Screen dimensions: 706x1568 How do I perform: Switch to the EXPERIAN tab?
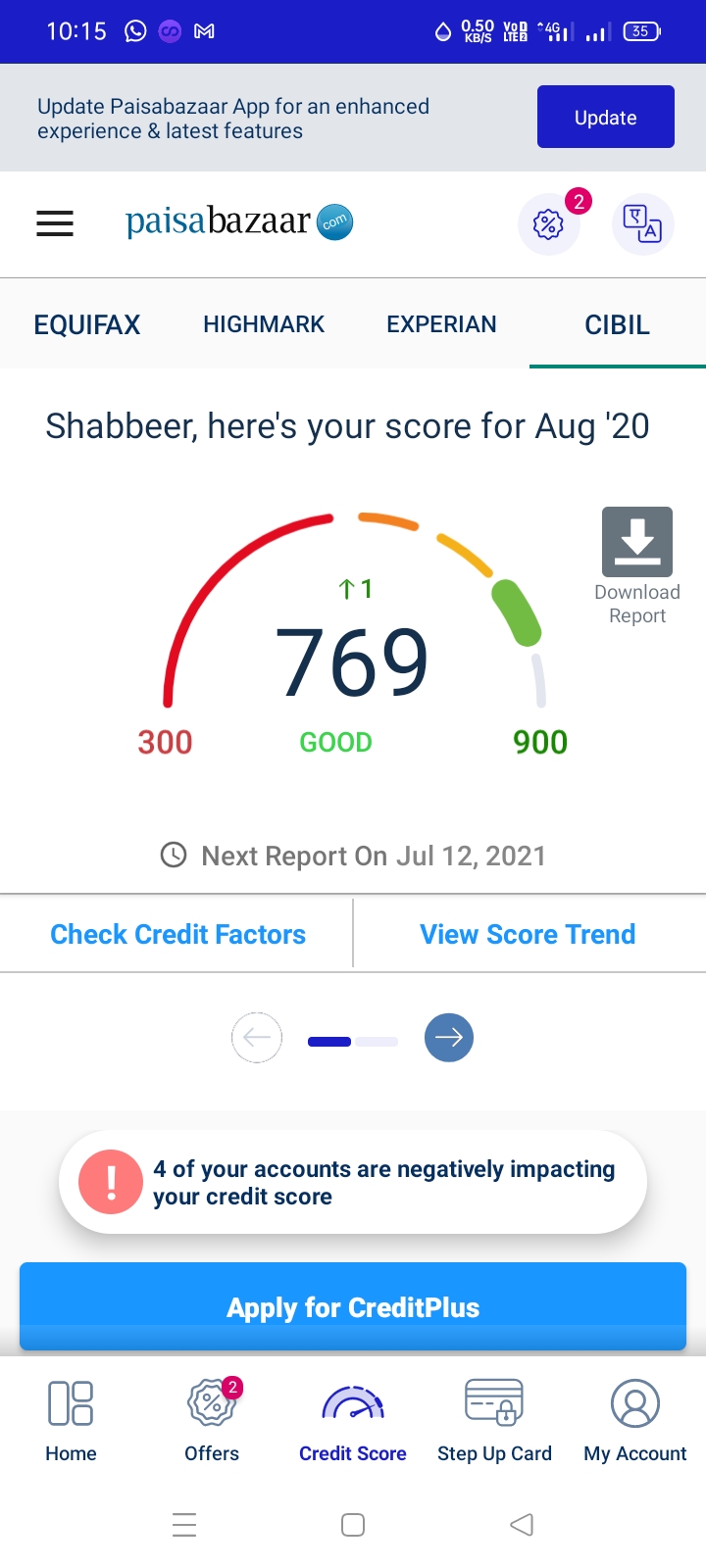(x=441, y=324)
